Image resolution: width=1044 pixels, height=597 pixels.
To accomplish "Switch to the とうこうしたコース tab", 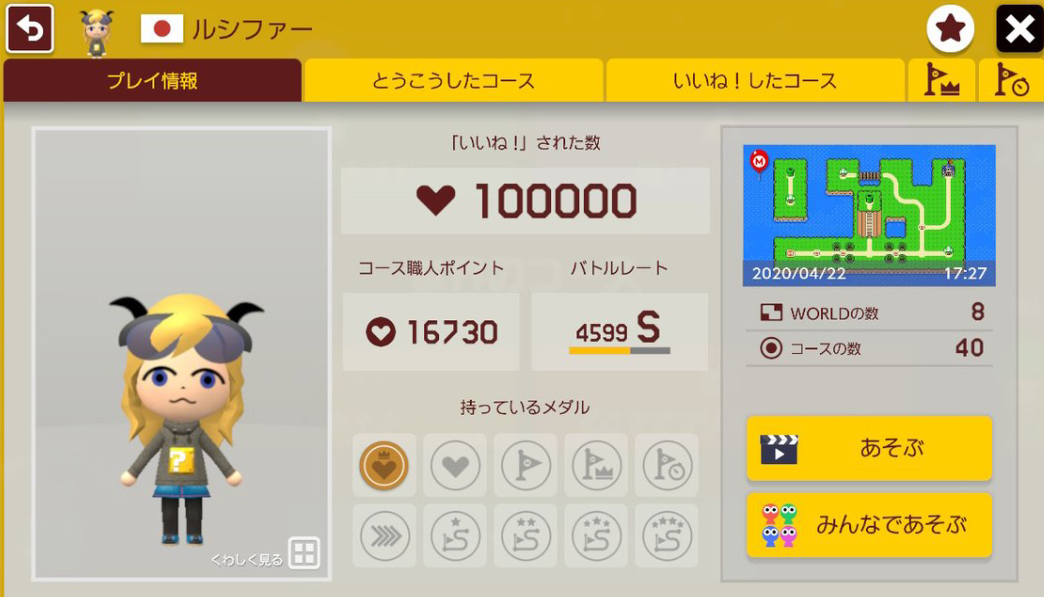I will (453, 81).
